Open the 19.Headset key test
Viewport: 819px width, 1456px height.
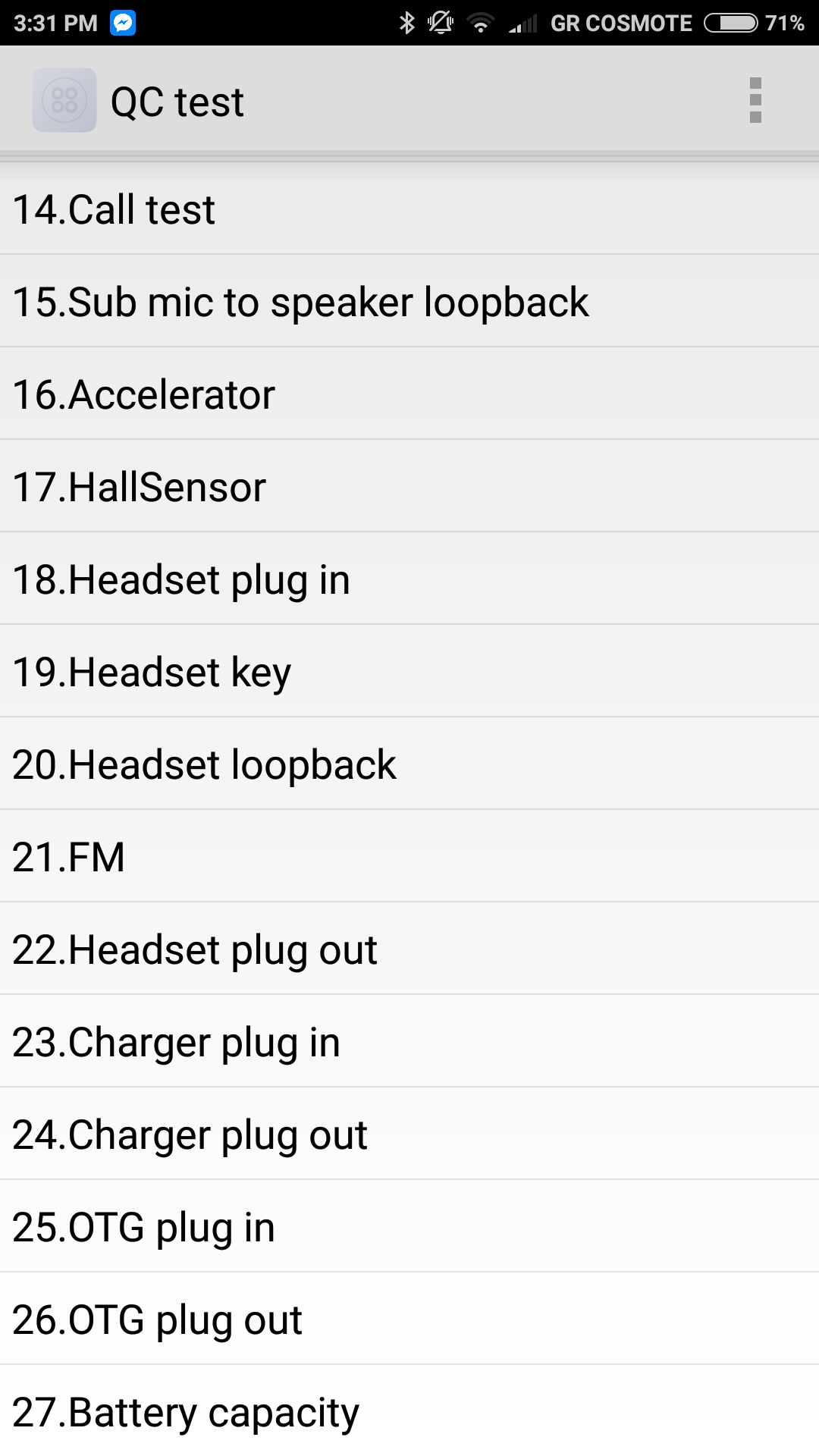pyautogui.click(x=409, y=672)
